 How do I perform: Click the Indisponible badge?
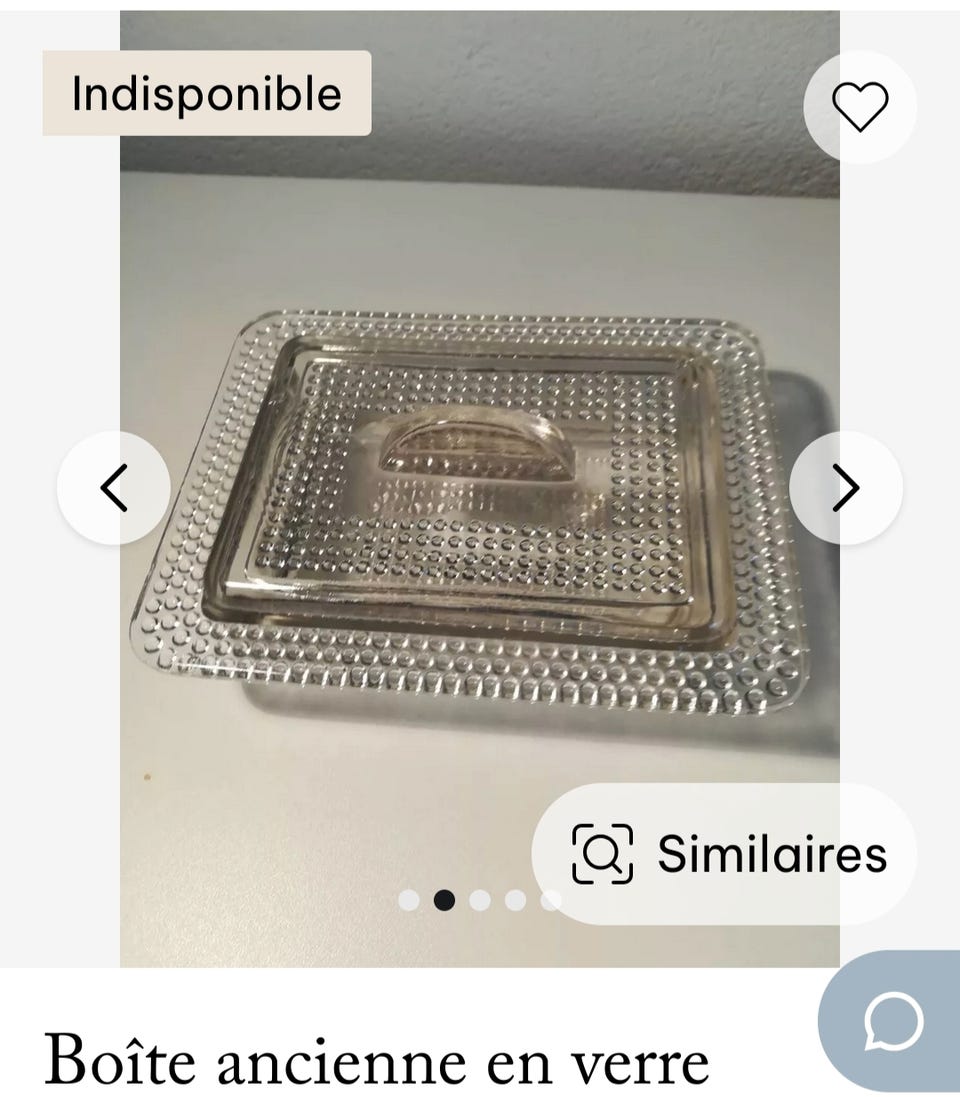tap(204, 93)
